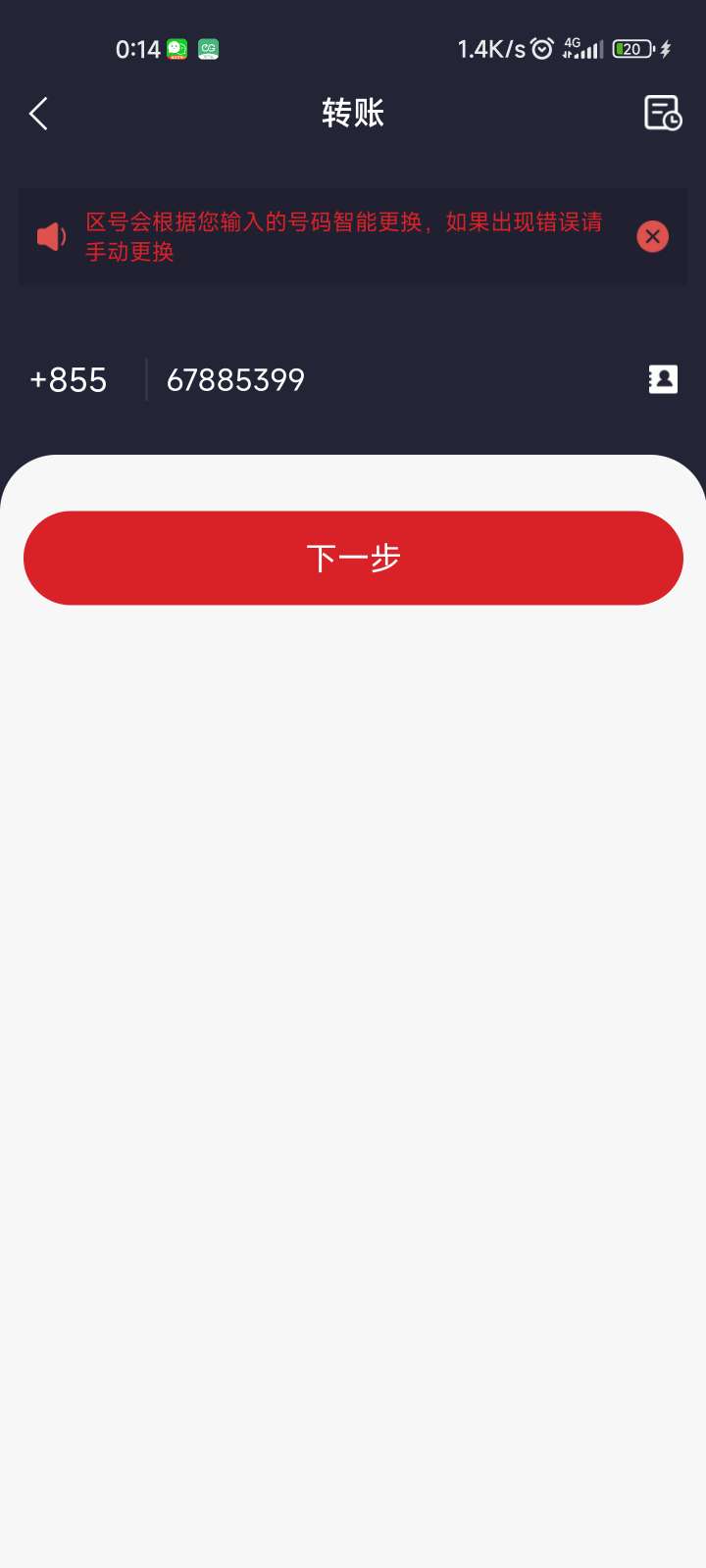Screen dimensions: 706x1568
Task: Open the contacts picker icon
Action: (x=663, y=379)
